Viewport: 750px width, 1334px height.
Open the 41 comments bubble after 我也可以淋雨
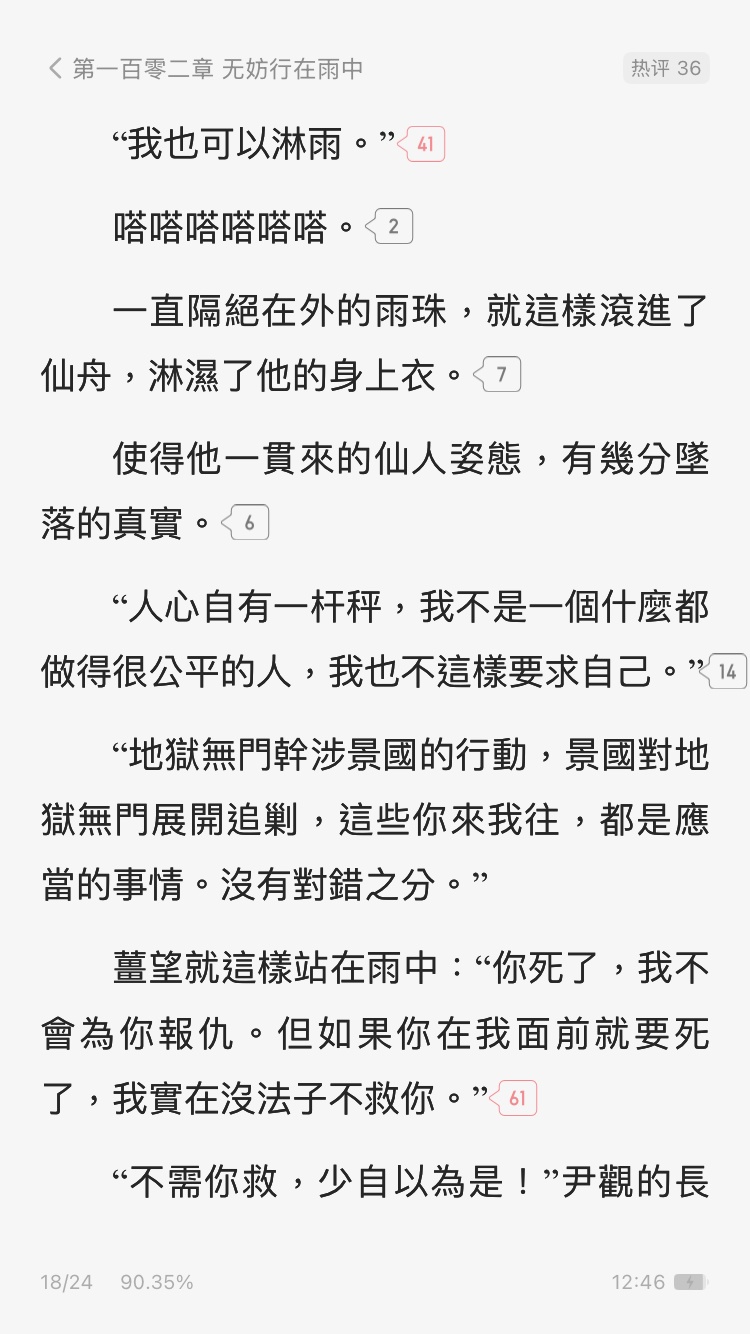tap(422, 145)
